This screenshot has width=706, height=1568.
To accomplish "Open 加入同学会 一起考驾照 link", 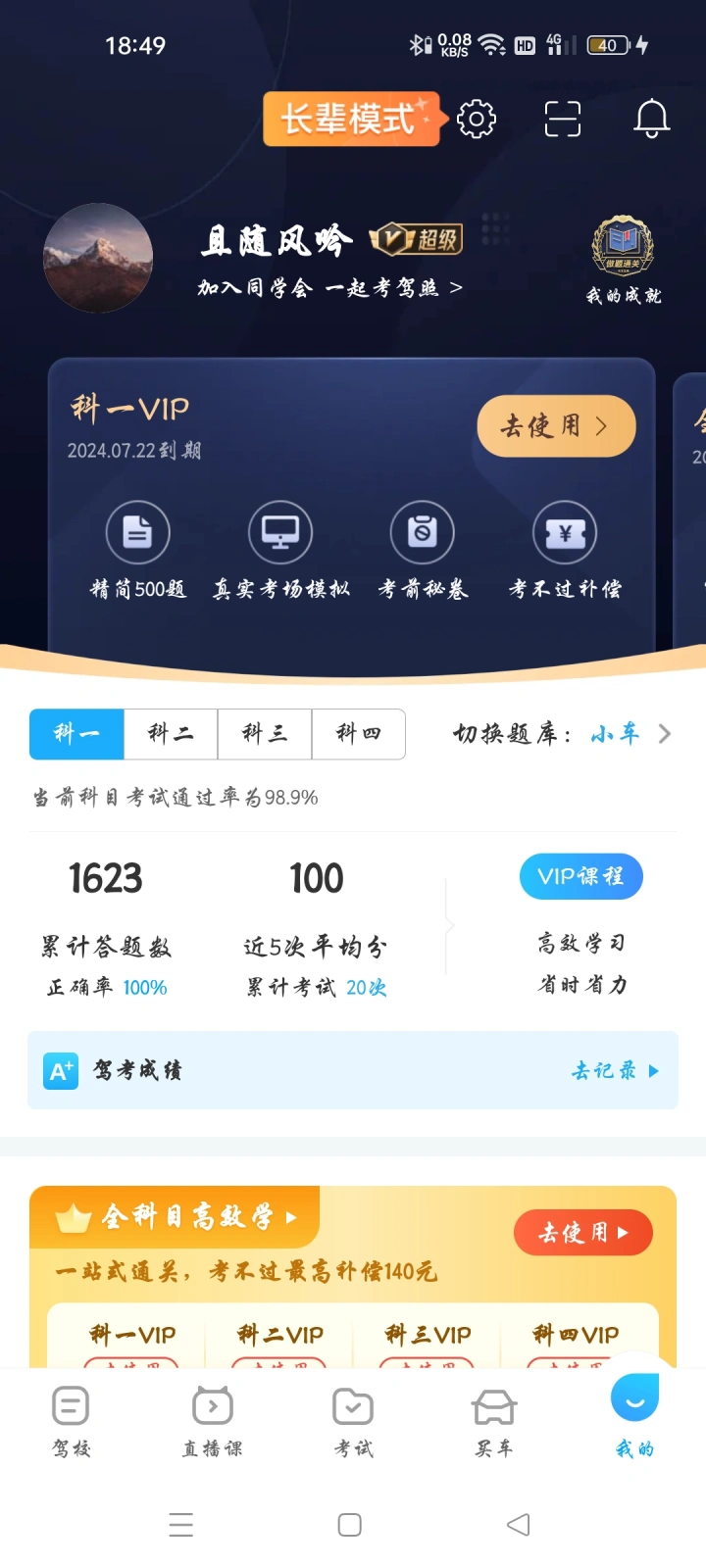I will (x=329, y=288).
